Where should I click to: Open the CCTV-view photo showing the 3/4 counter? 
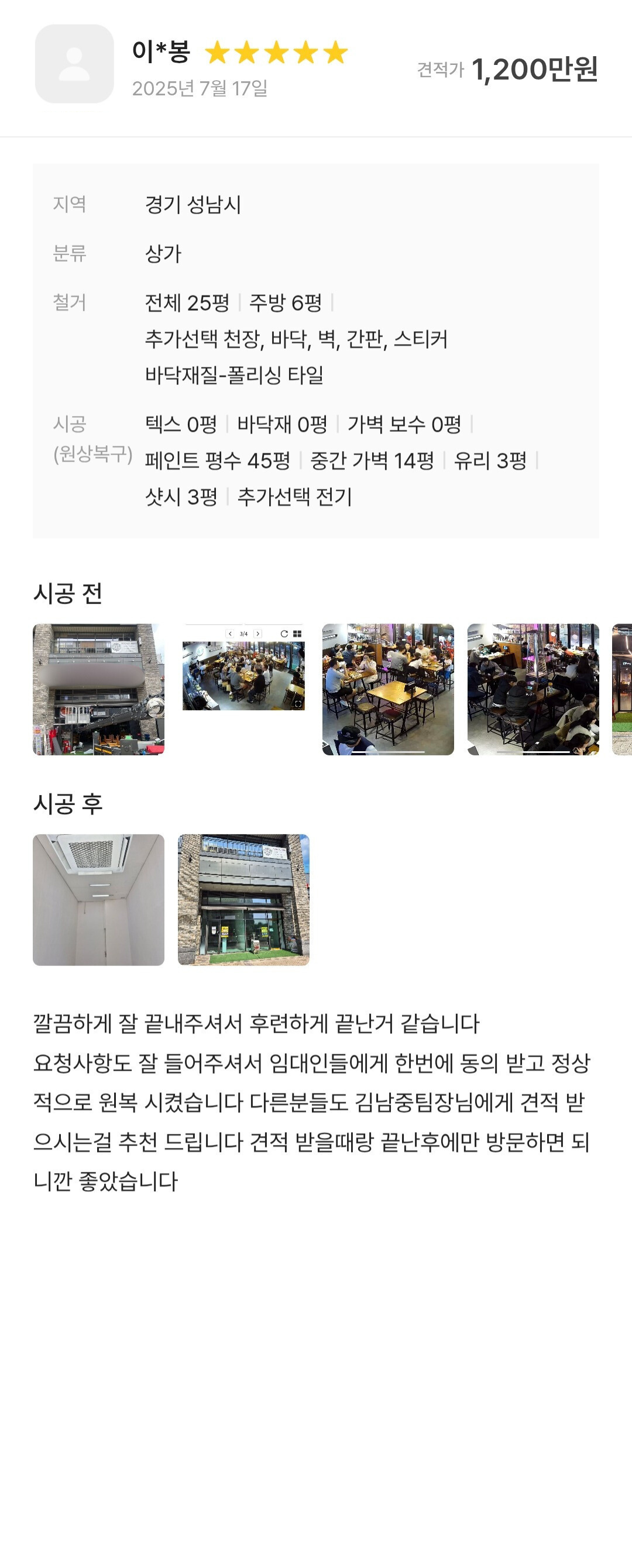click(243, 676)
